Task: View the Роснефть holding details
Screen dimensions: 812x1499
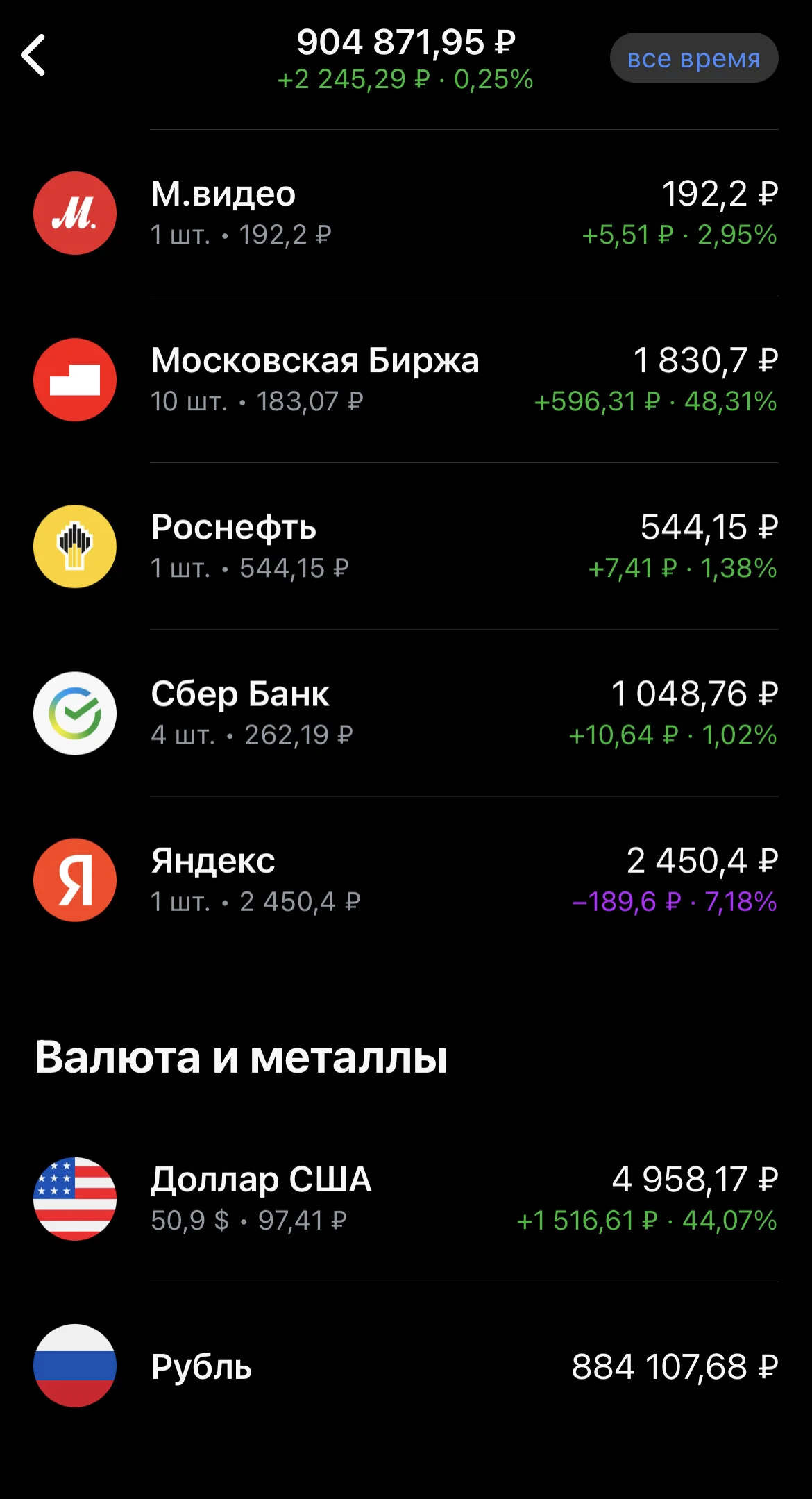Action: [406, 546]
